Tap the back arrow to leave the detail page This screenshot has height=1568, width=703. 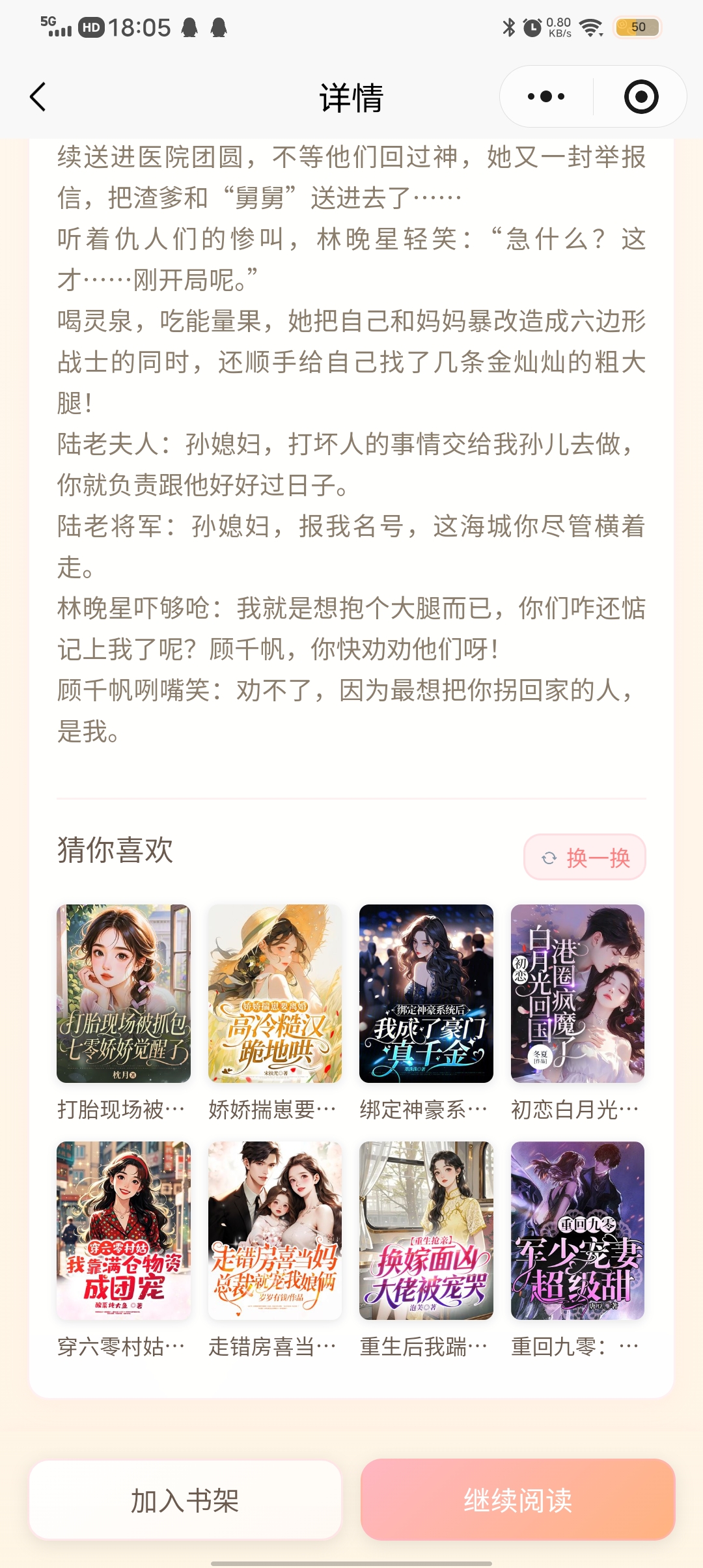point(37,96)
